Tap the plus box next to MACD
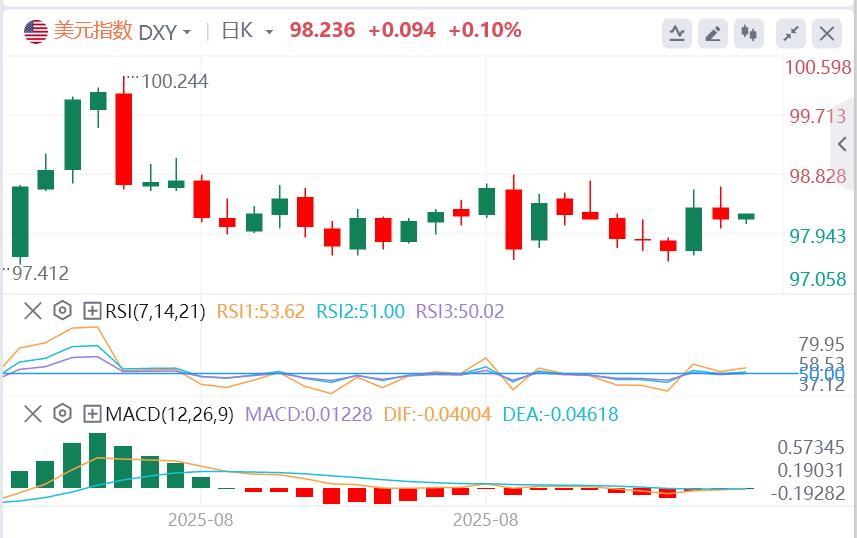Viewport: 857px width, 538px height. 92,413
